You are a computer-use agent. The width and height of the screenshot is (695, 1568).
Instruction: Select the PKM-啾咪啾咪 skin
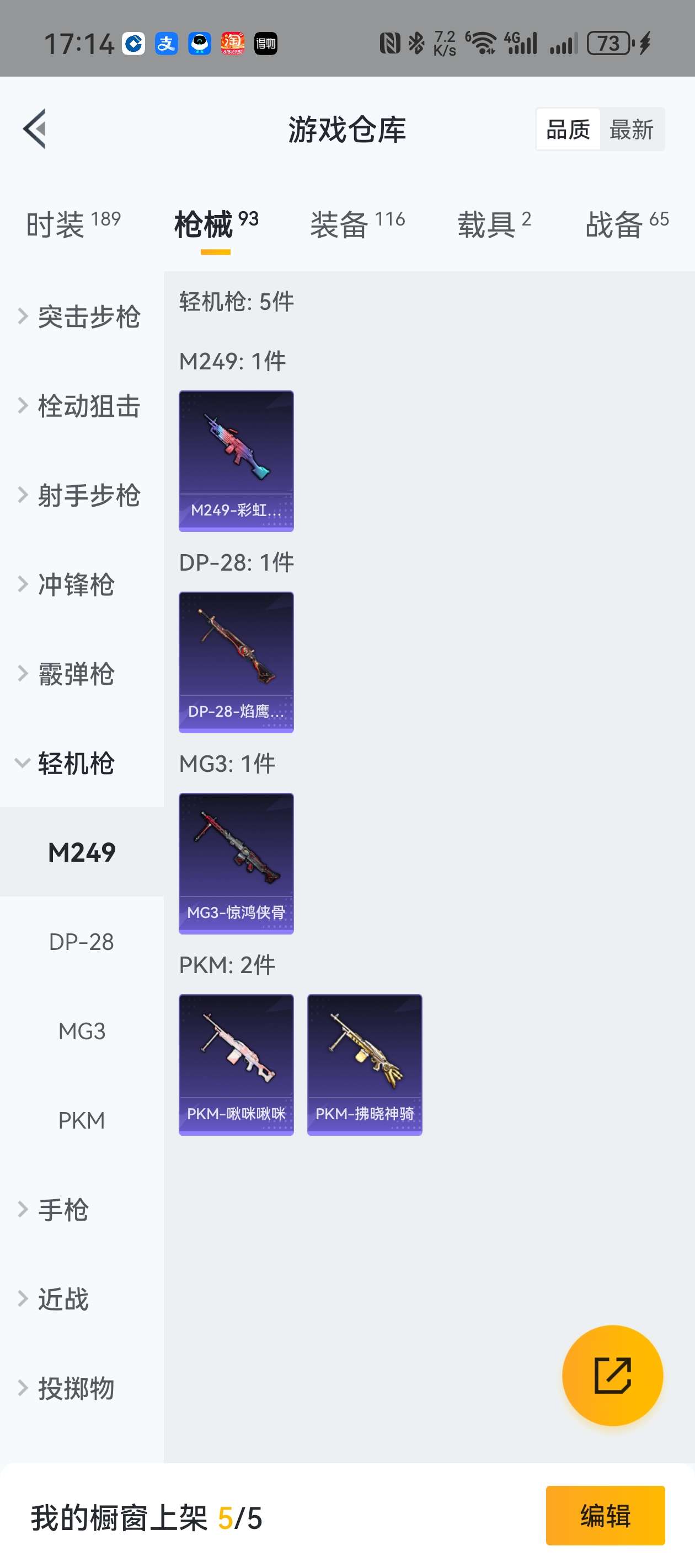pyautogui.click(x=236, y=1064)
